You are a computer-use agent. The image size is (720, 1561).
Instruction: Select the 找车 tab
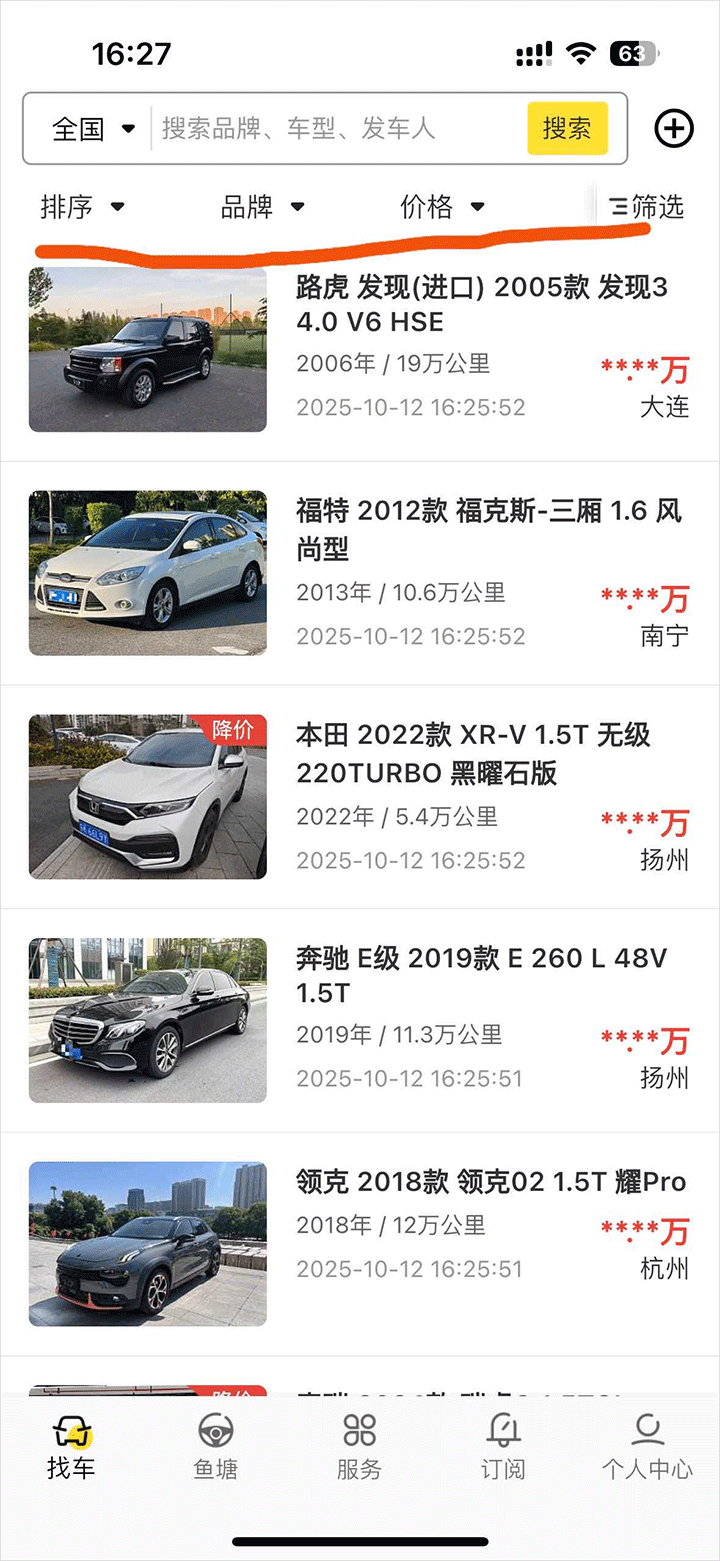[71, 1448]
